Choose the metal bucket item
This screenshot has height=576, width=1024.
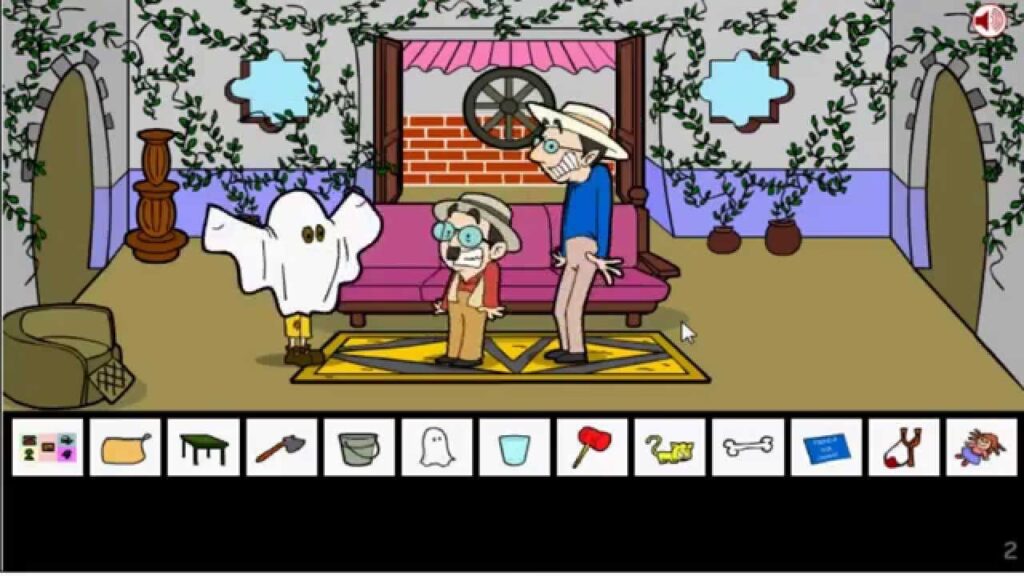tap(359, 447)
